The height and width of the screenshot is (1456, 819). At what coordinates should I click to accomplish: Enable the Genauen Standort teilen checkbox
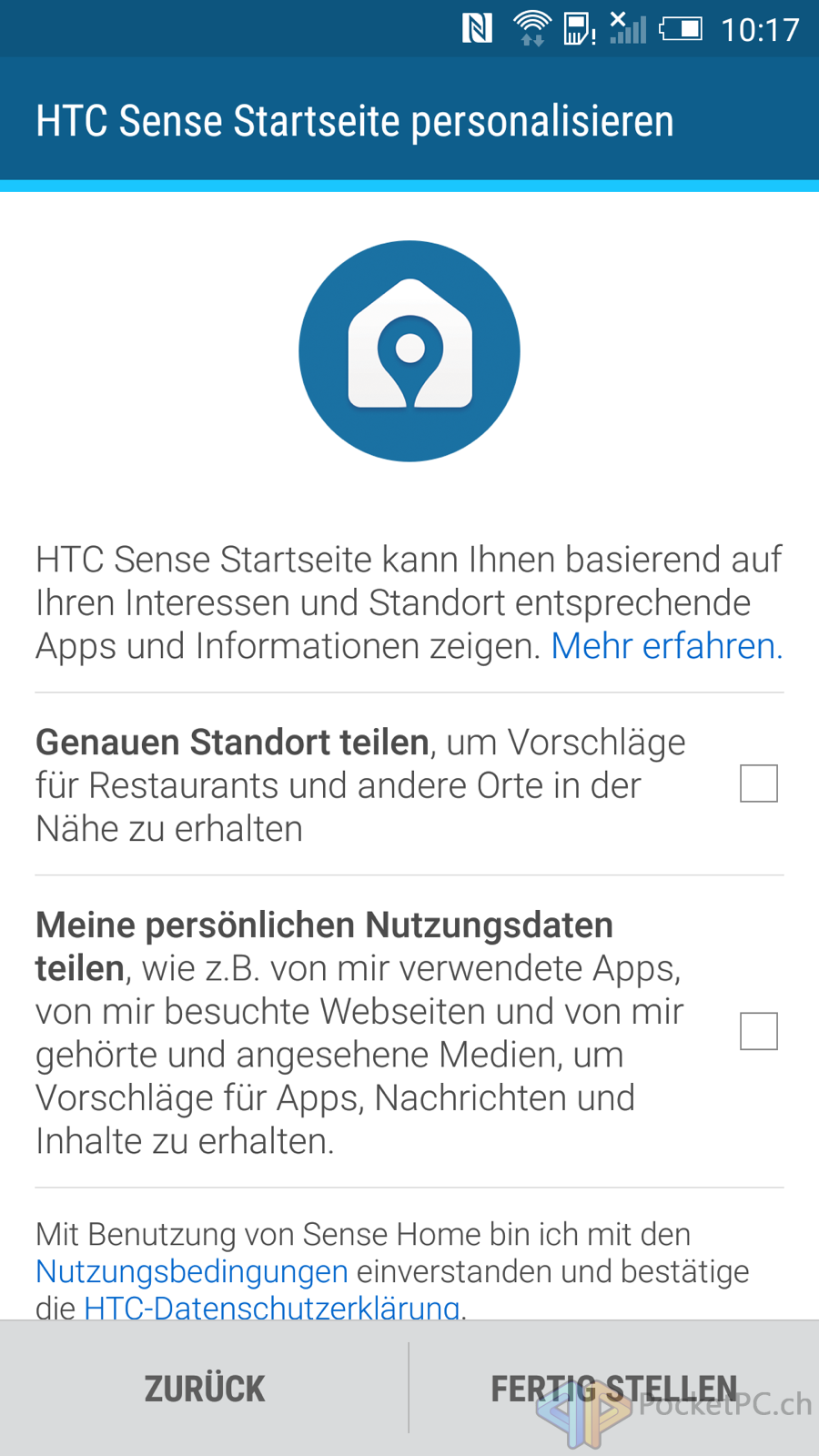759,784
